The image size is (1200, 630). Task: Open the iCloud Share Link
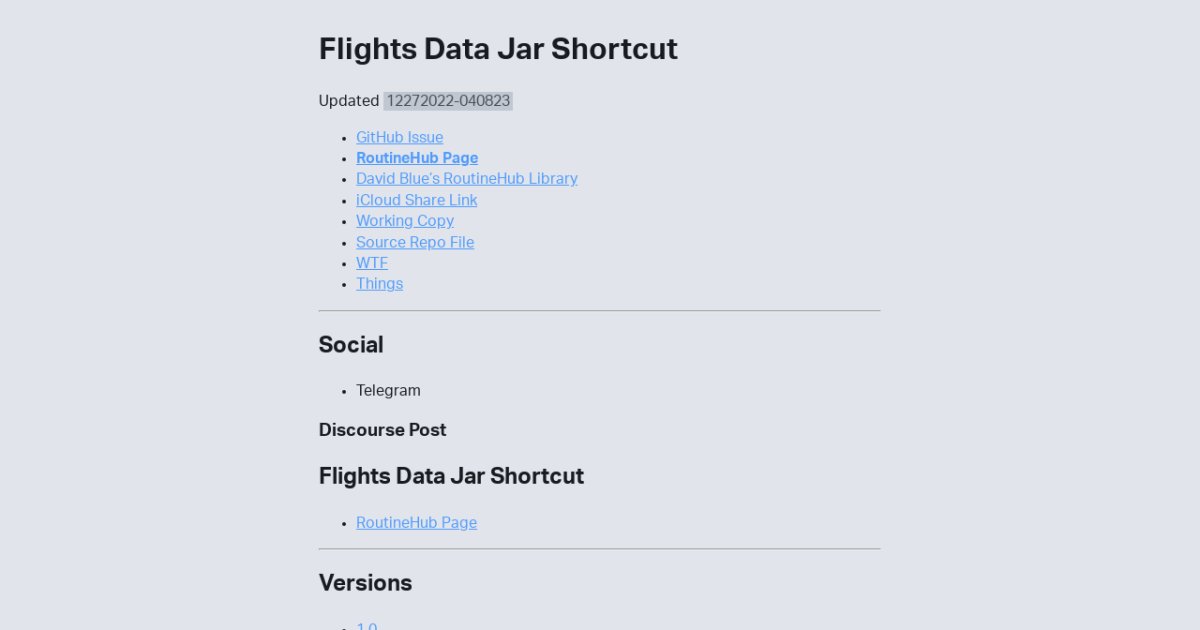[x=416, y=200]
